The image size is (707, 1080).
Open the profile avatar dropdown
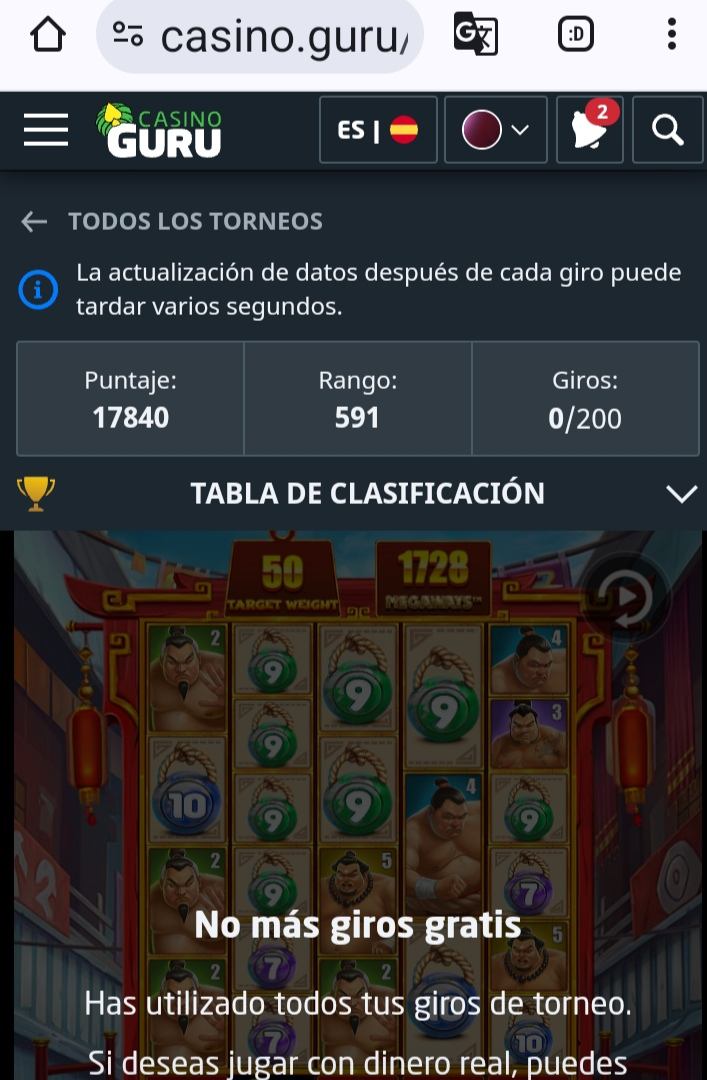[495, 130]
